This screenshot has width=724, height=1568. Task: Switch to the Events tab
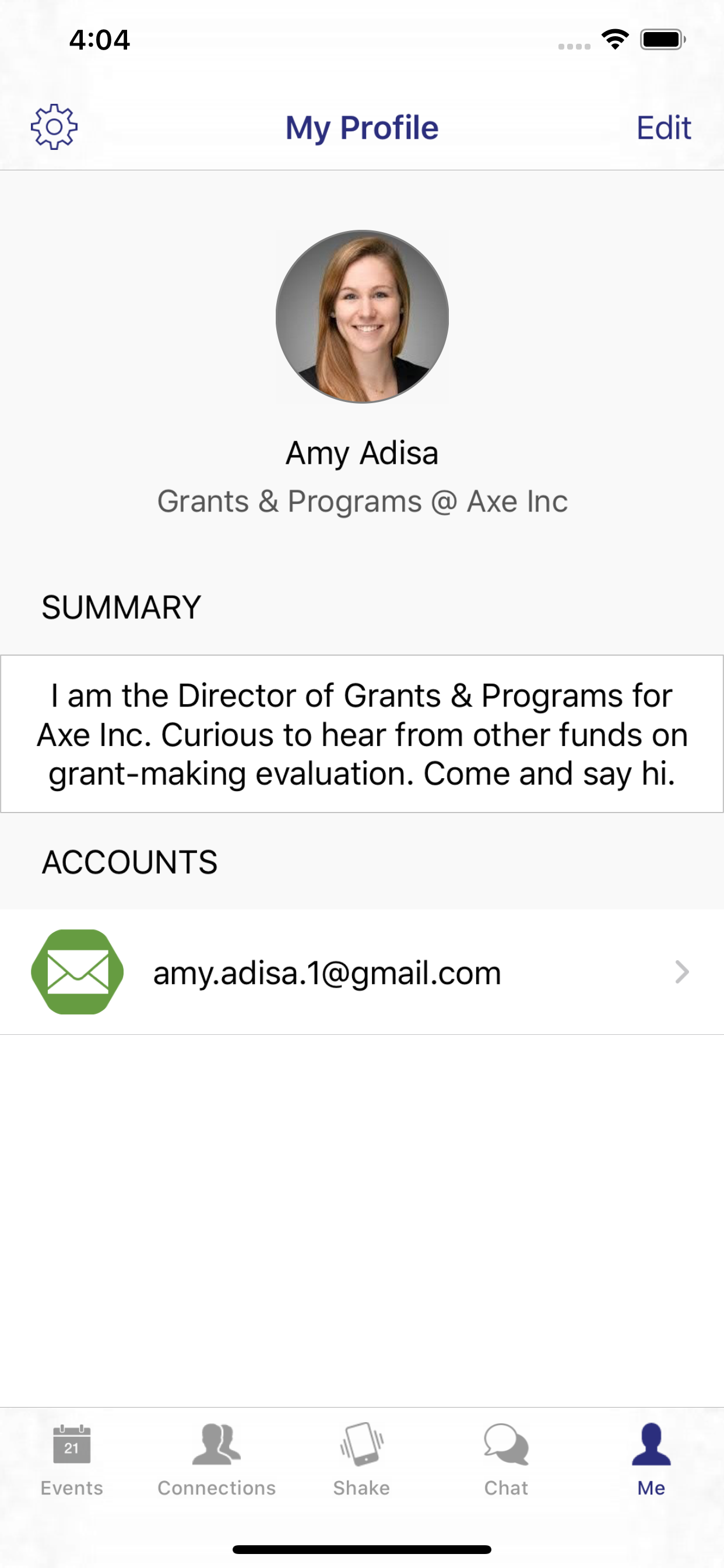72,1460
